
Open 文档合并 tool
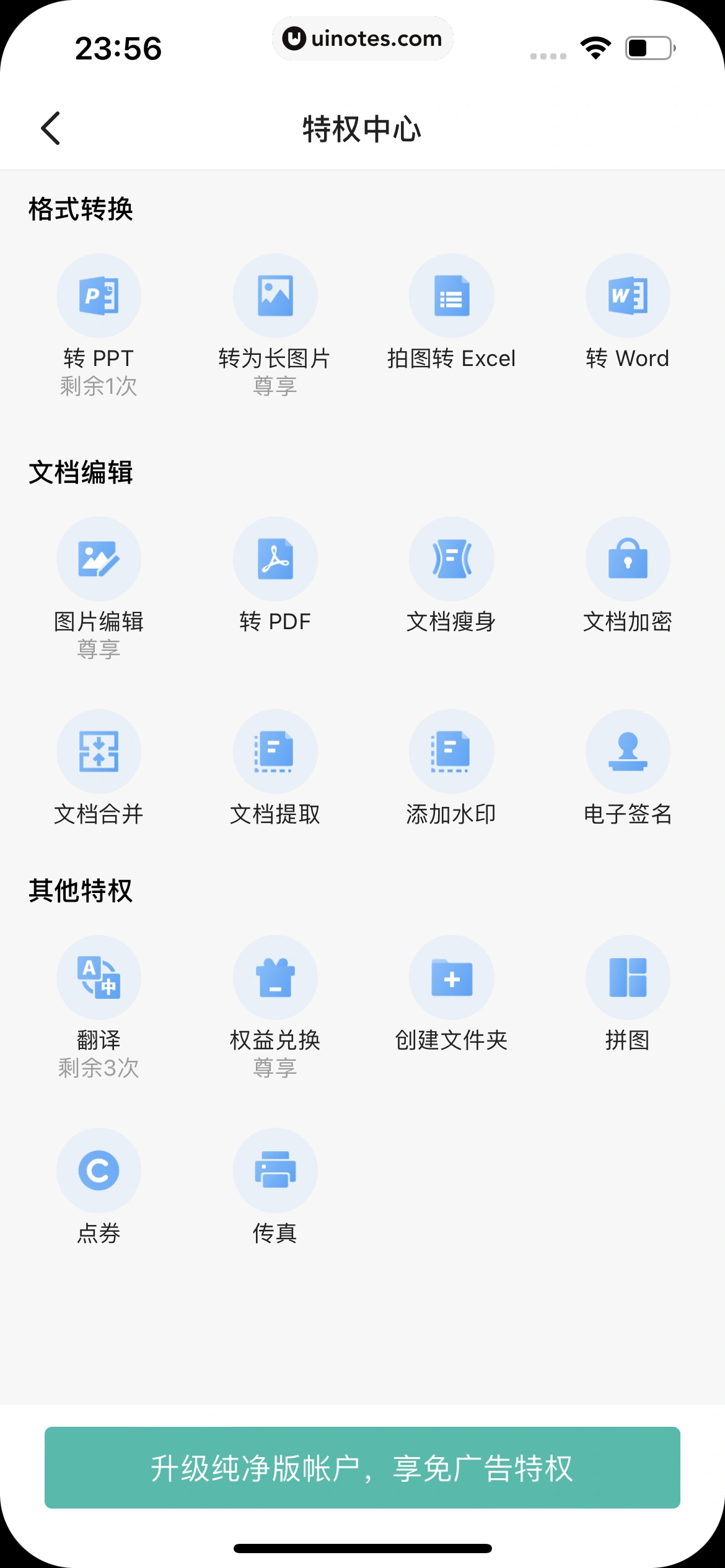coord(99,752)
